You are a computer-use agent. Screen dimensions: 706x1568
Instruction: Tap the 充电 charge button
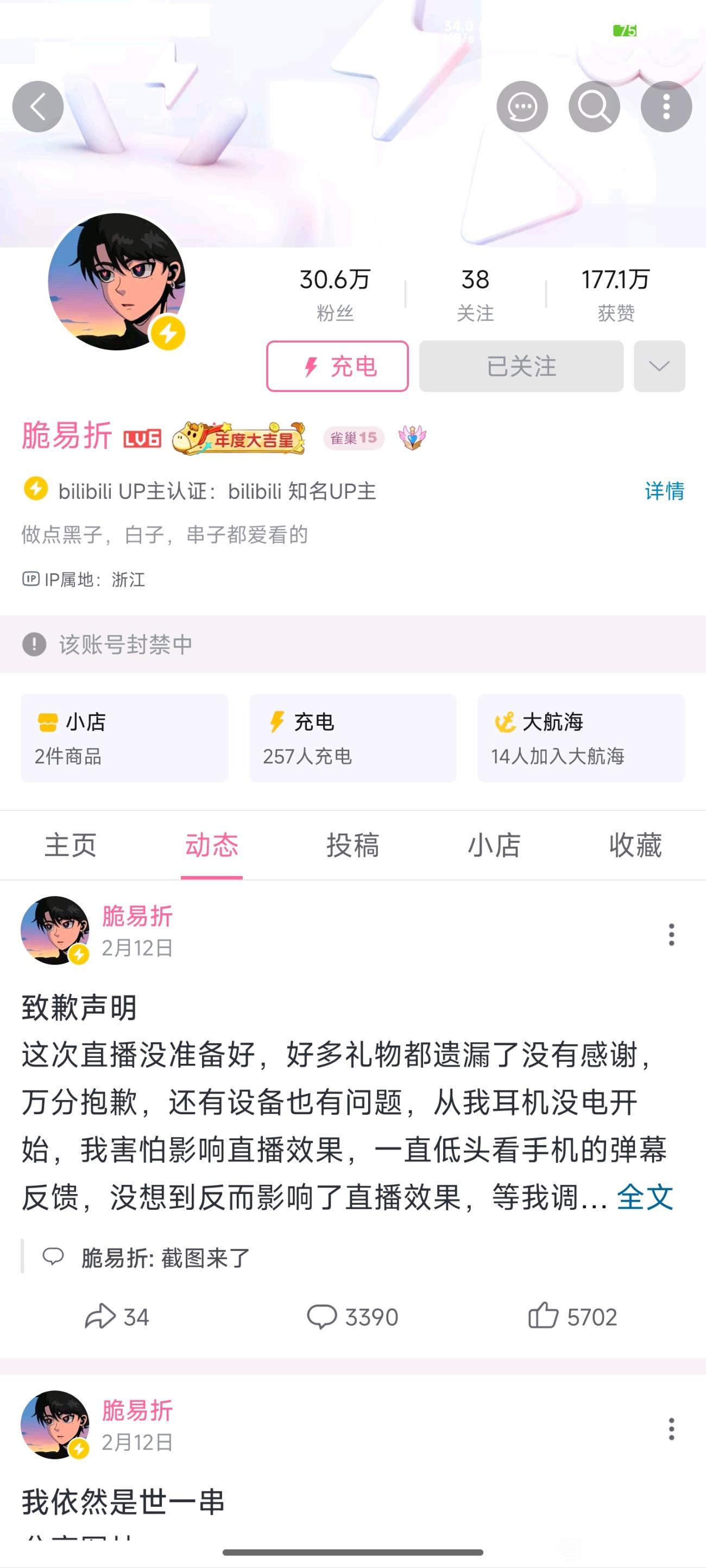pyautogui.click(x=337, y=366)
